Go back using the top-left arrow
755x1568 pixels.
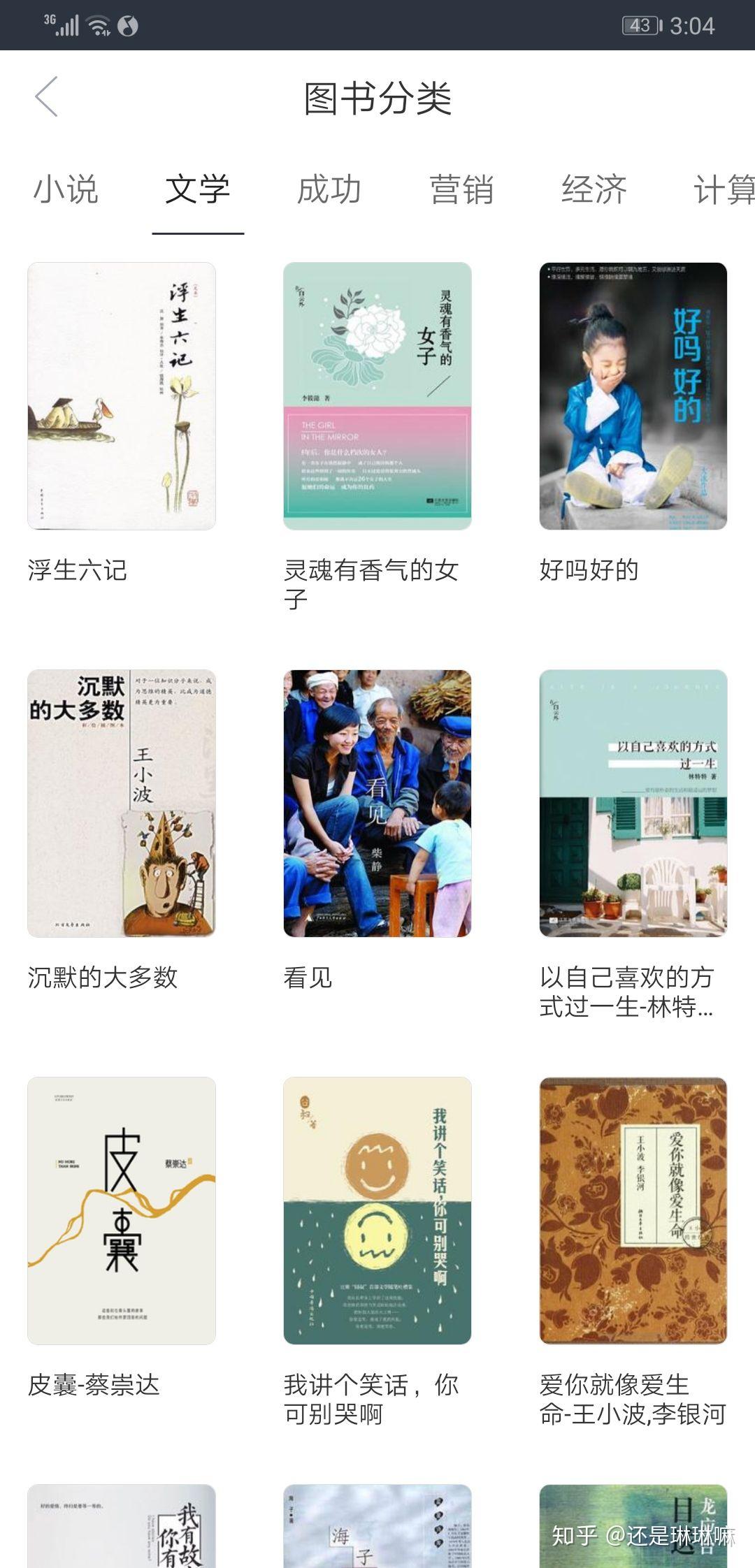pos(47,97)
